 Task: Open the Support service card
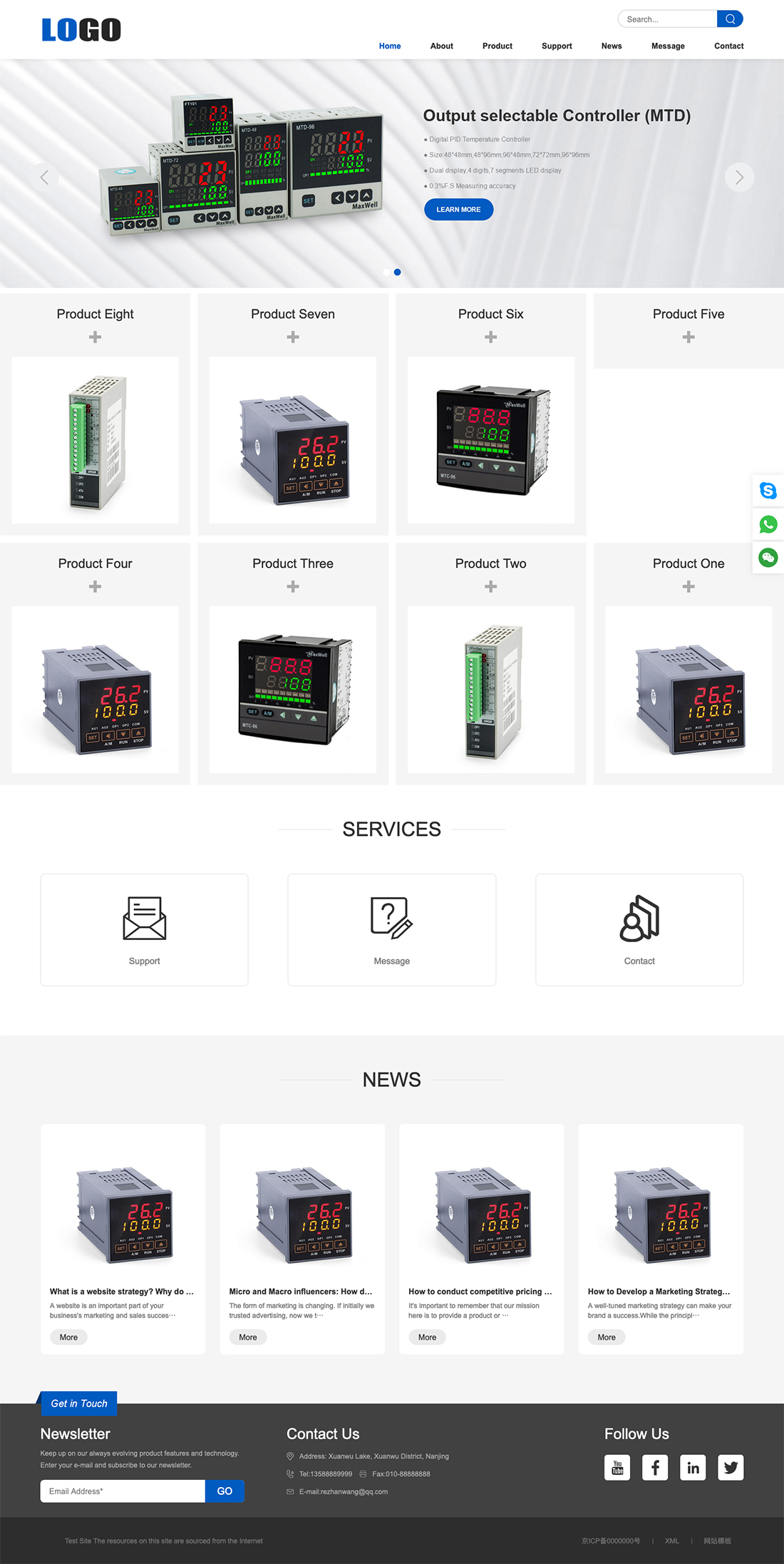click(144, 929)
